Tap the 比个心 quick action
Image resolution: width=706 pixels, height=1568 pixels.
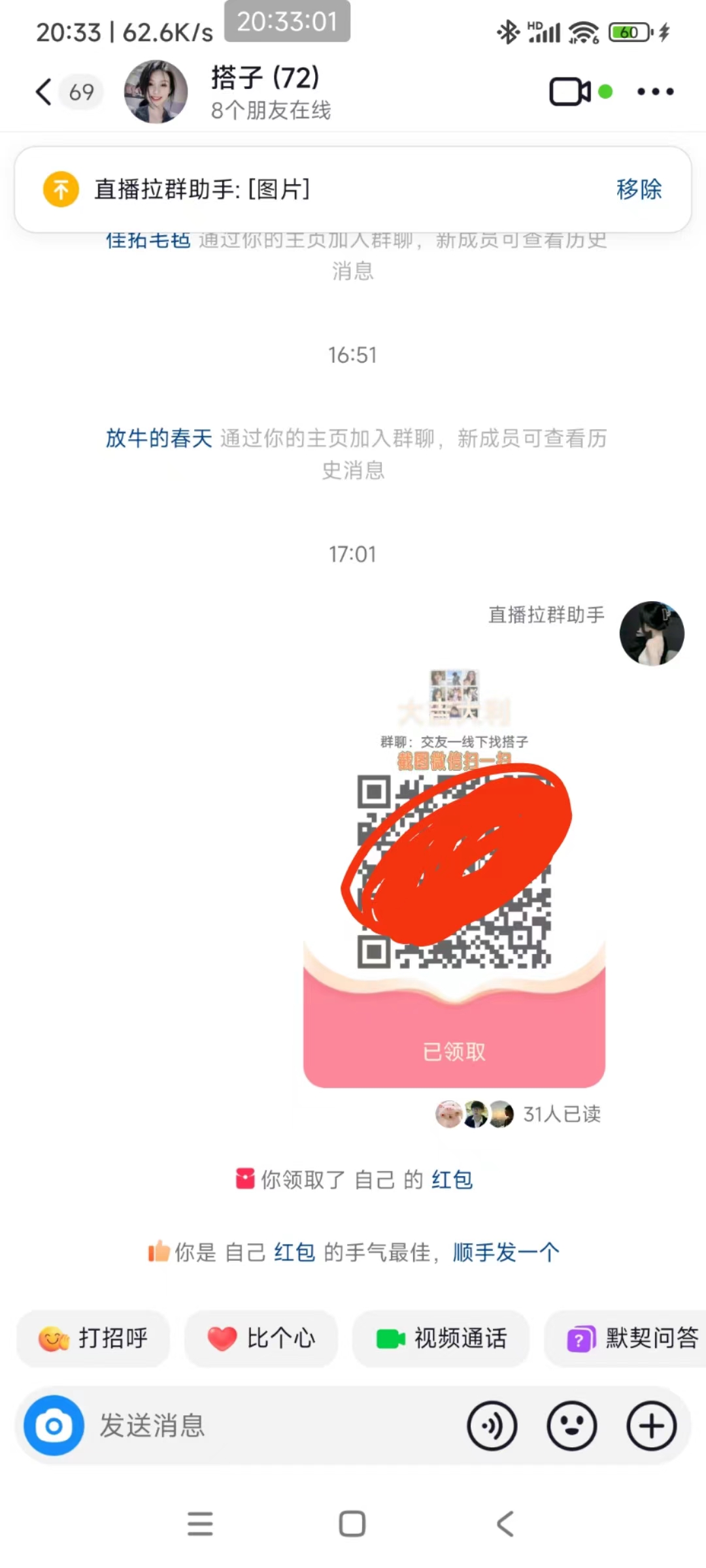point(261,1338)
